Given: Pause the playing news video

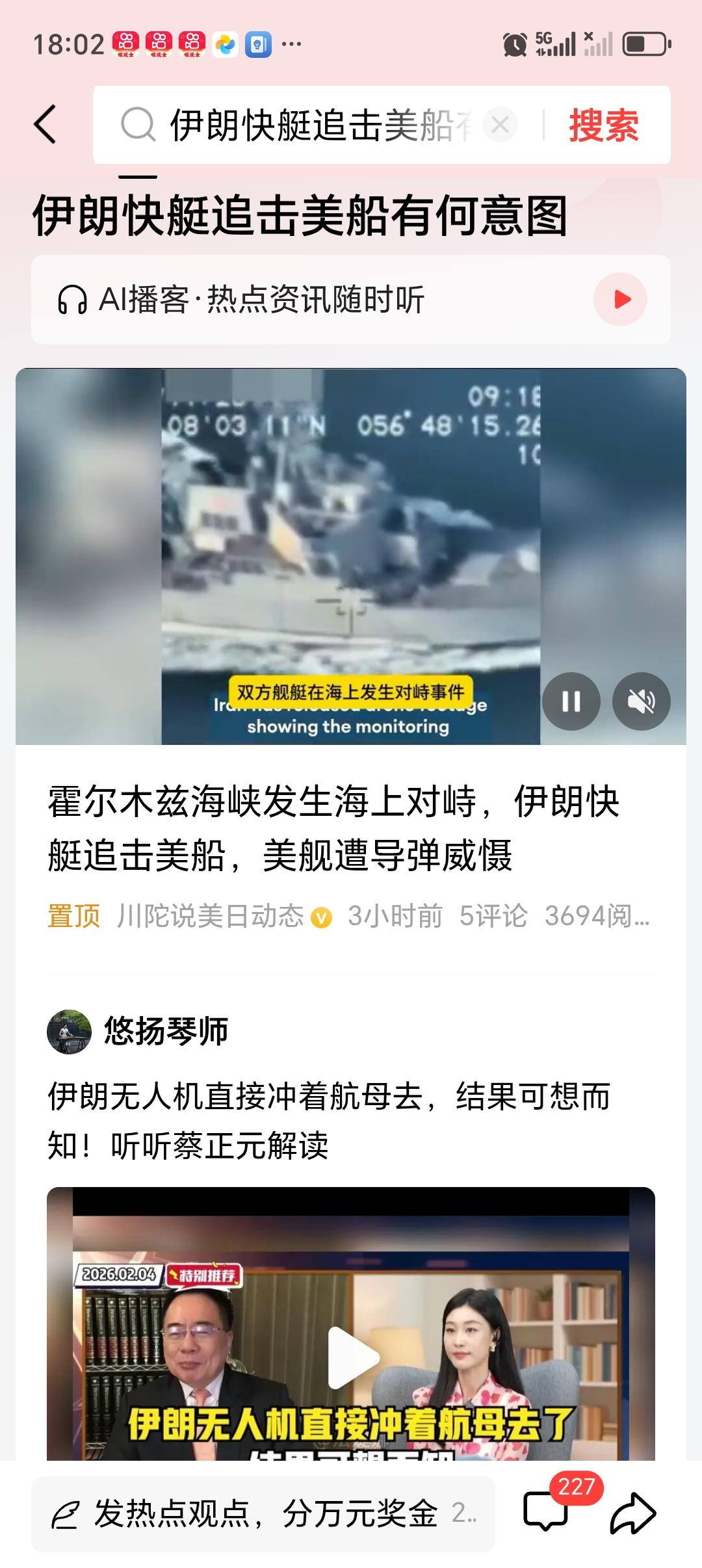Looking at the screenshot, I should (x=571, y=701).
